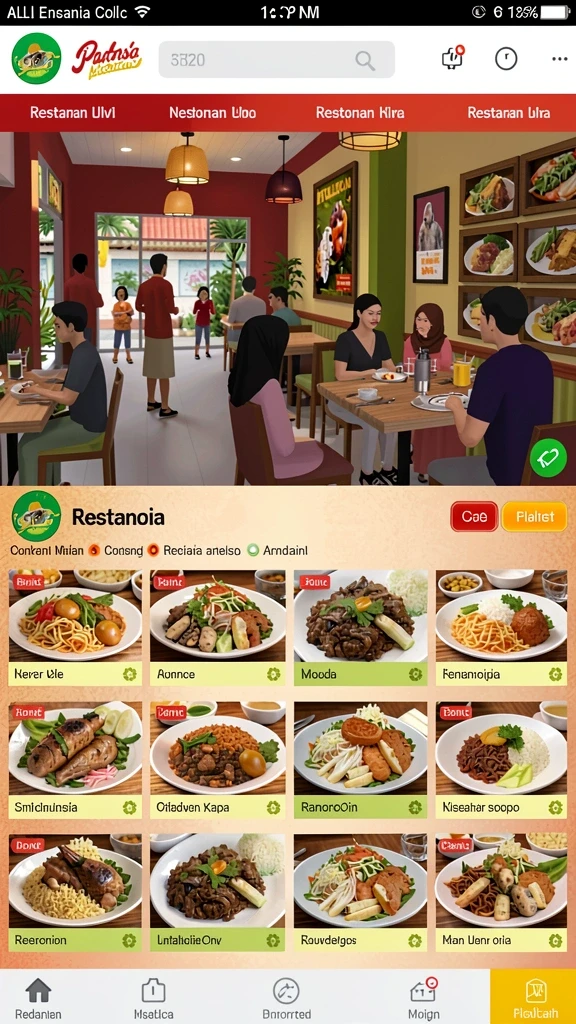
Task: Tap the green floating tag button
Action: 549,458
